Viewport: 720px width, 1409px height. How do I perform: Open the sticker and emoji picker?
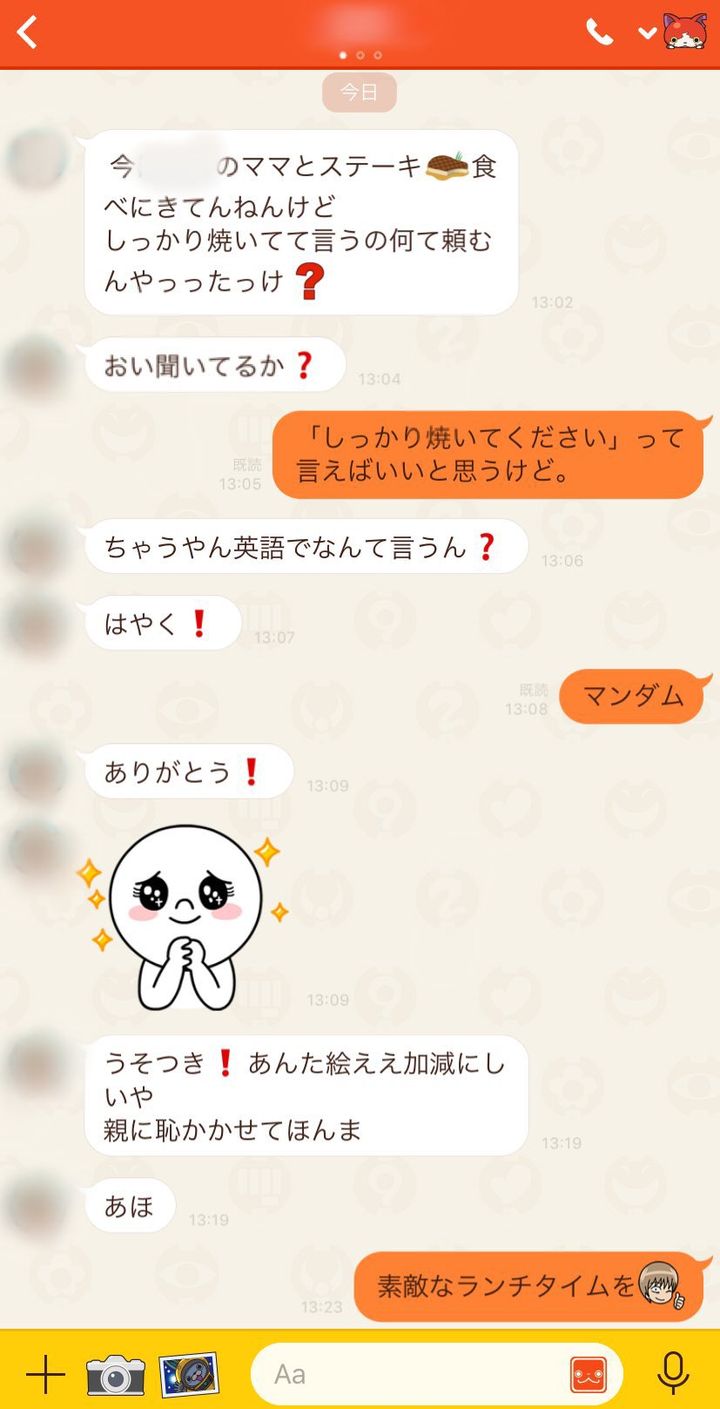pyautogui.click(x=588, y=1375)
